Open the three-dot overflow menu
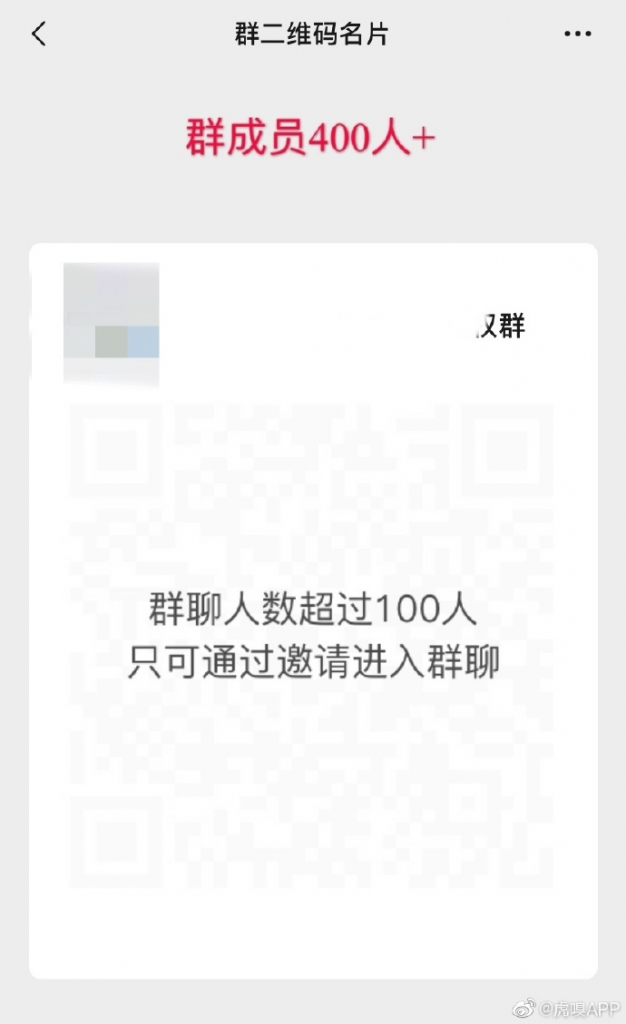626x1024 pixels. point(578,35)
